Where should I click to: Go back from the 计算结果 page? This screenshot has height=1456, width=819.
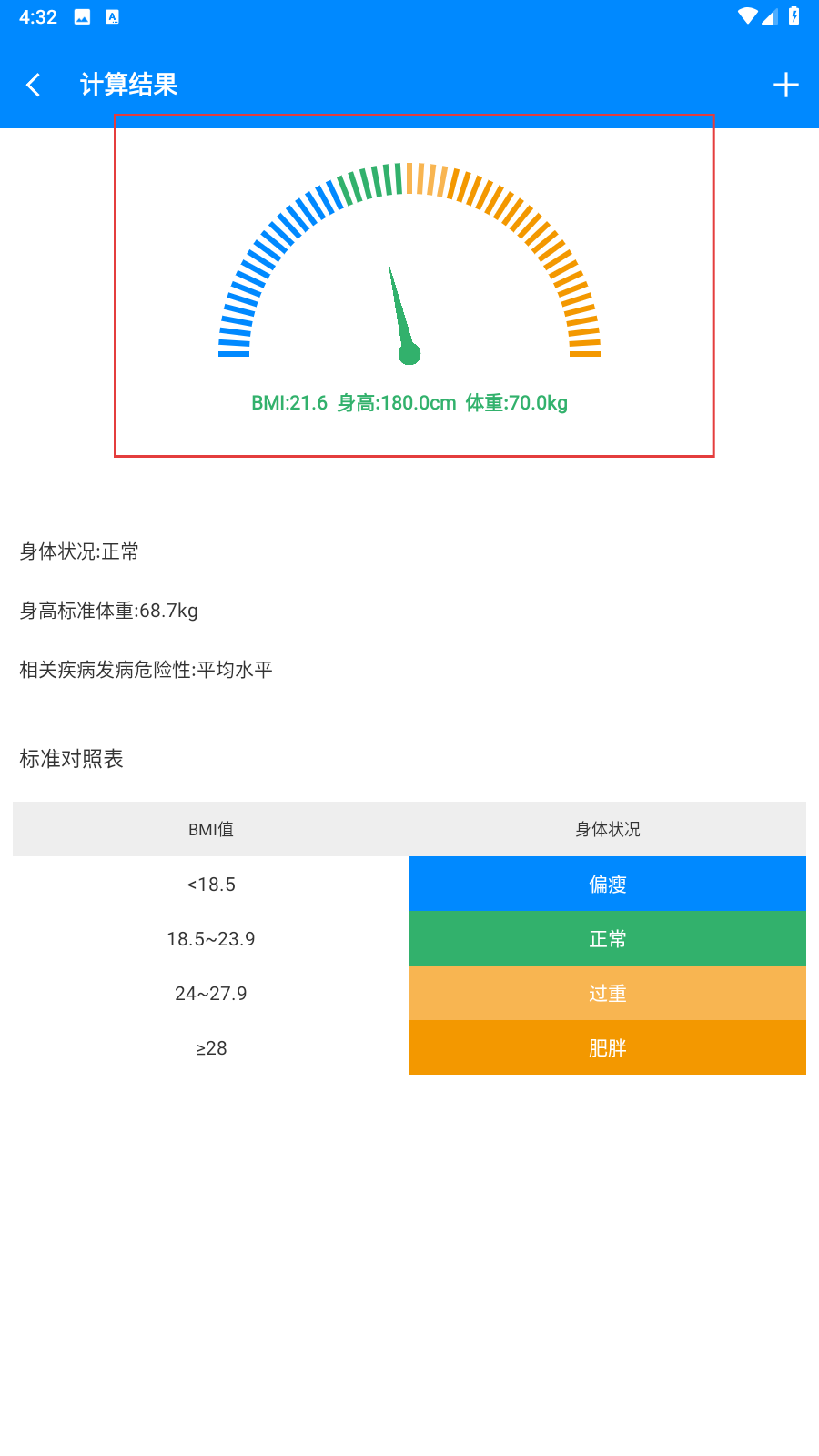[34, 86]
